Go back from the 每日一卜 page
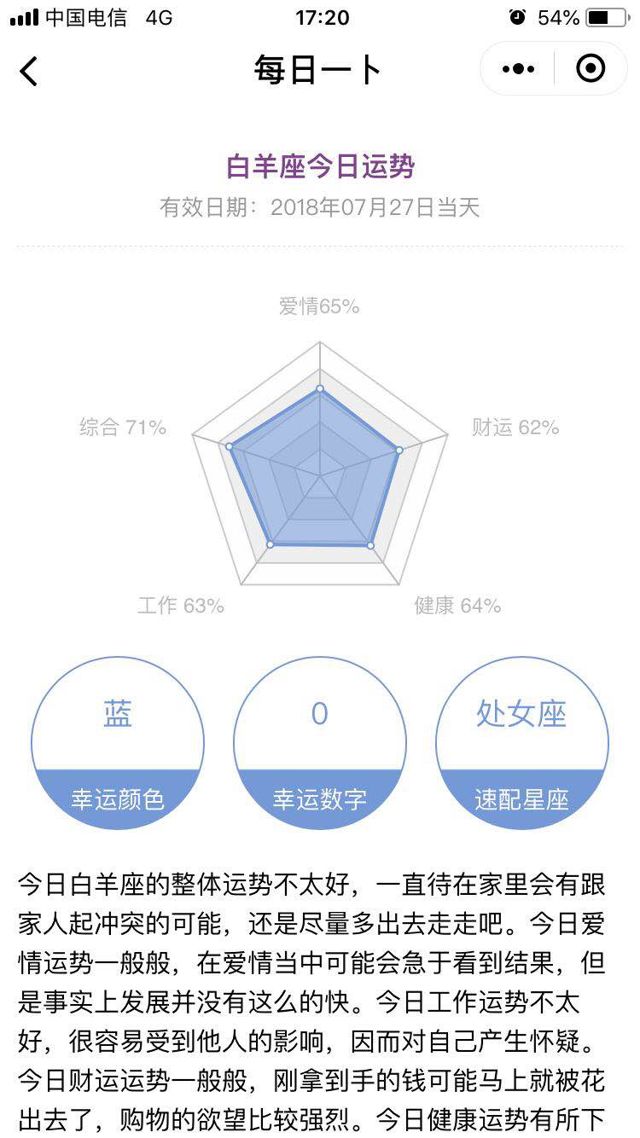Screen dimensions: 640x1138 pos(29,70)
